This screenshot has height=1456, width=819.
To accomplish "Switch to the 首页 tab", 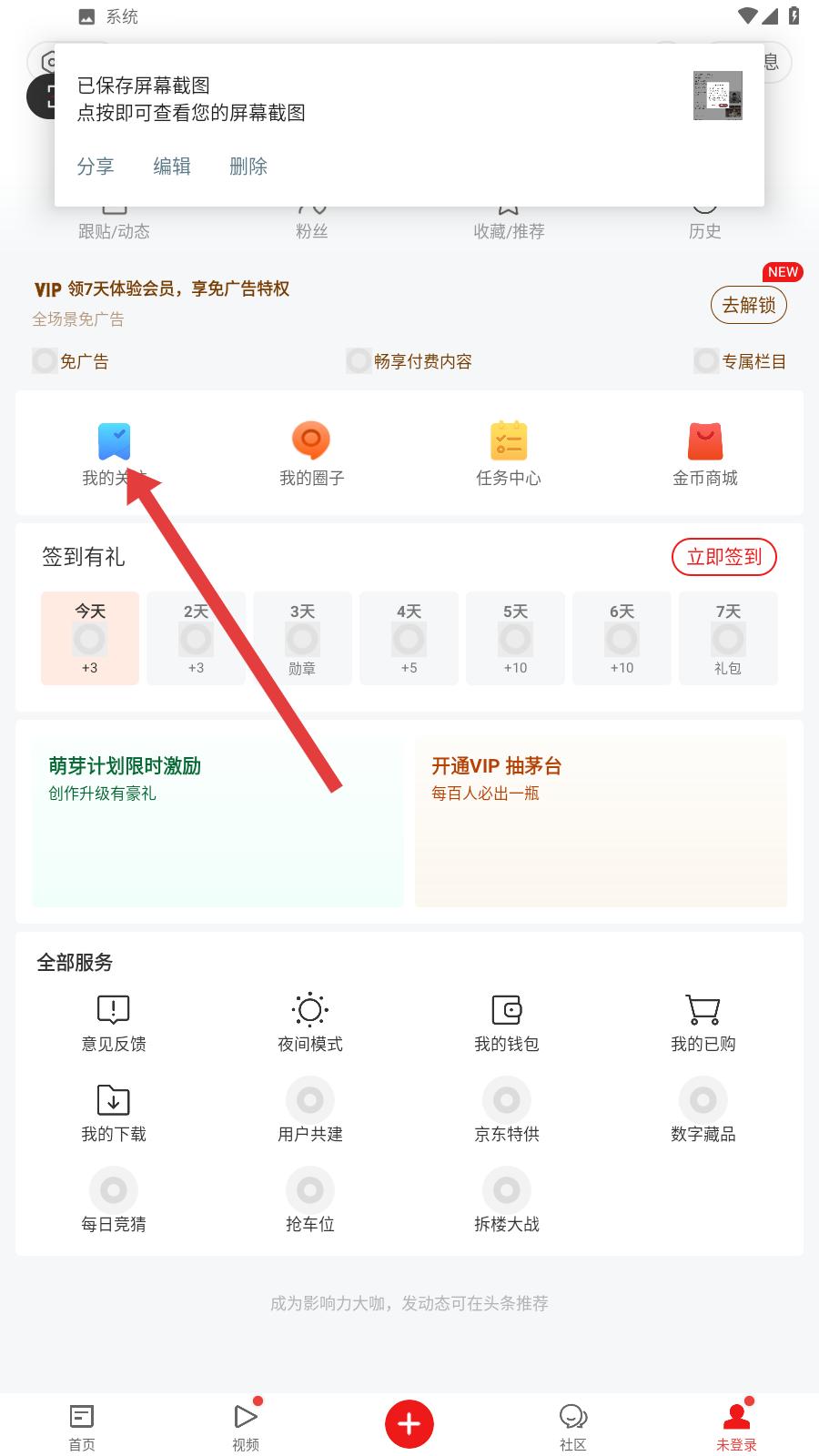I will pyautogui.click(x=82, y=1426).
